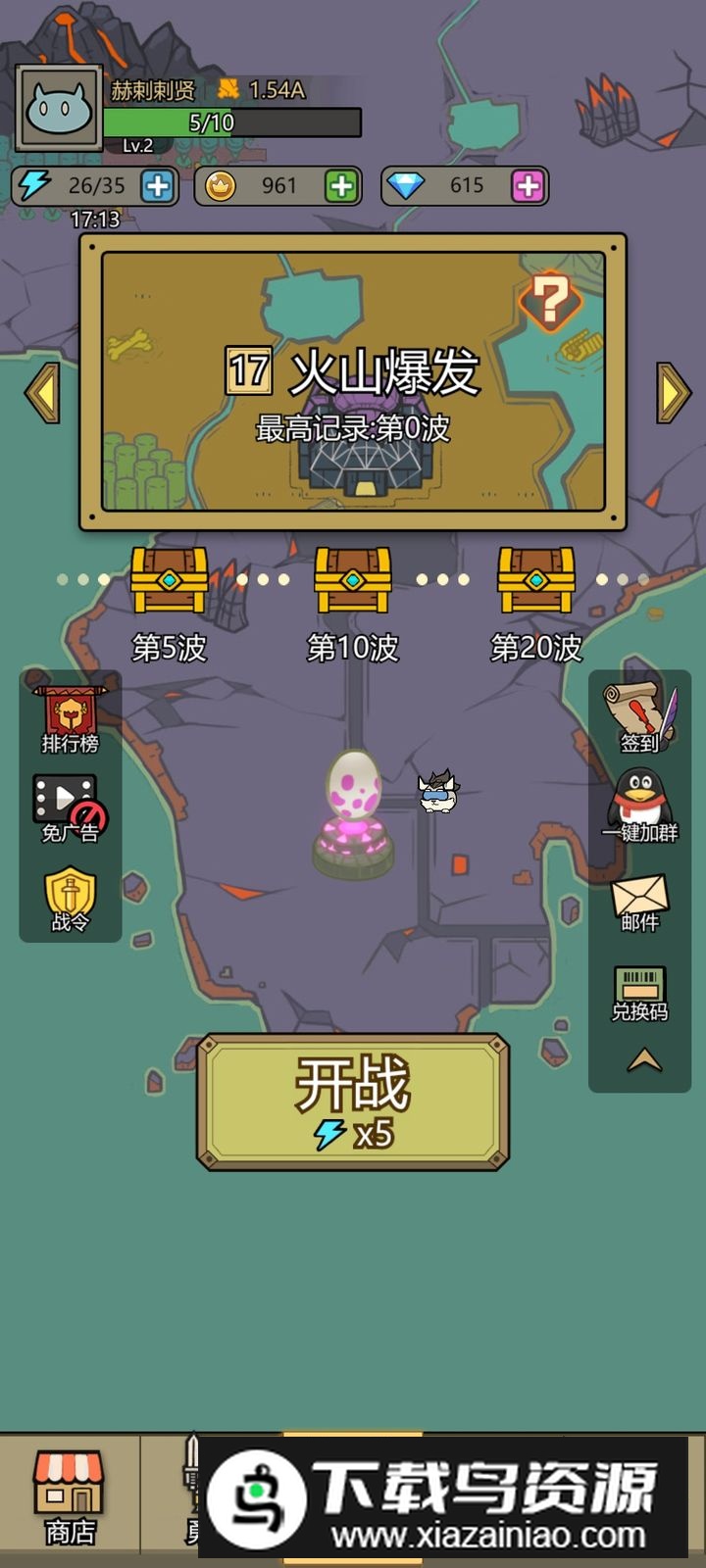This screenshot has height=1568, width=706.
Task: Open the 第20波 treasure chest
Action: [536, 580]
